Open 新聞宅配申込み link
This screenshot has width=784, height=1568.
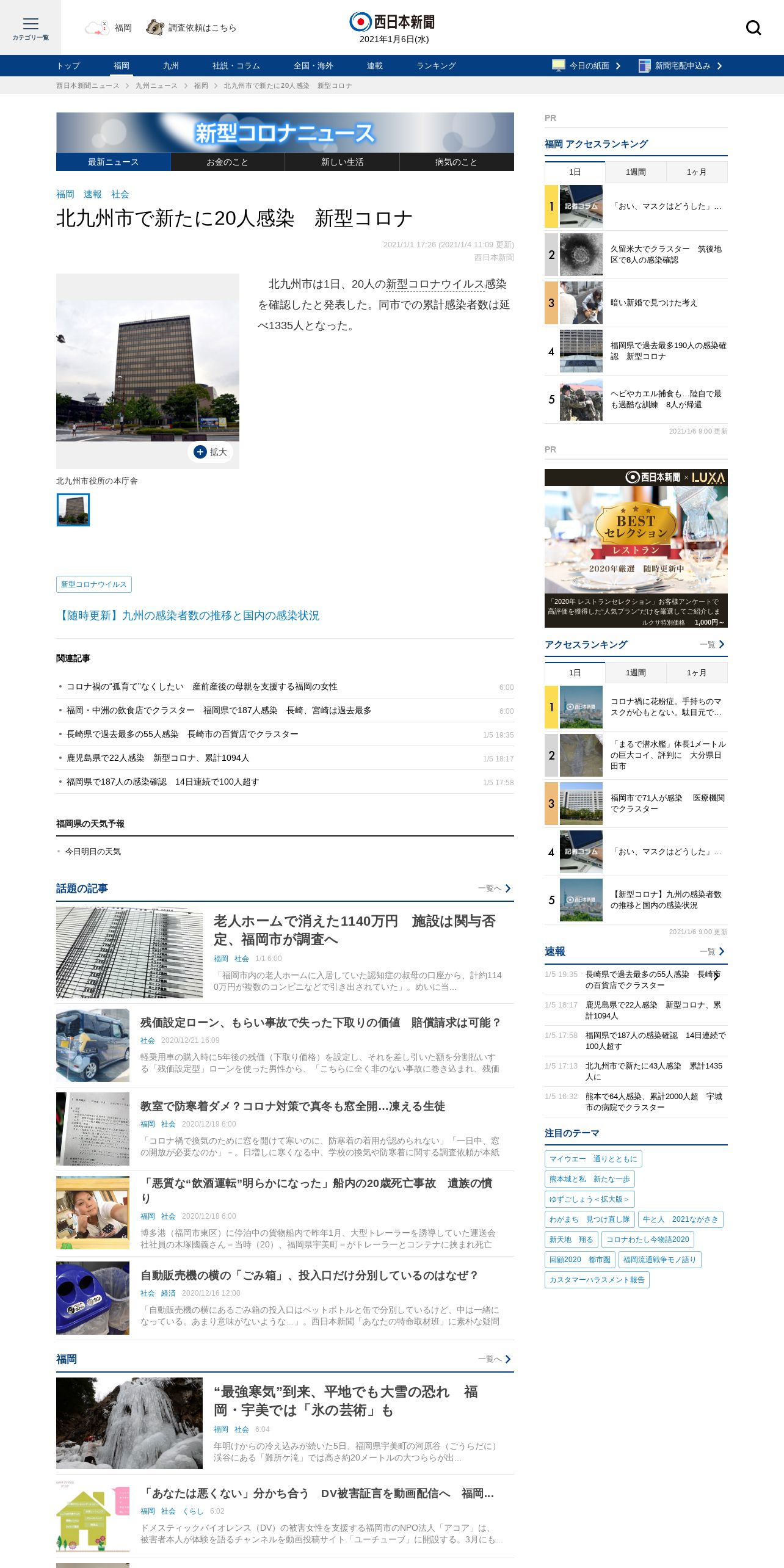coord(680,65)
